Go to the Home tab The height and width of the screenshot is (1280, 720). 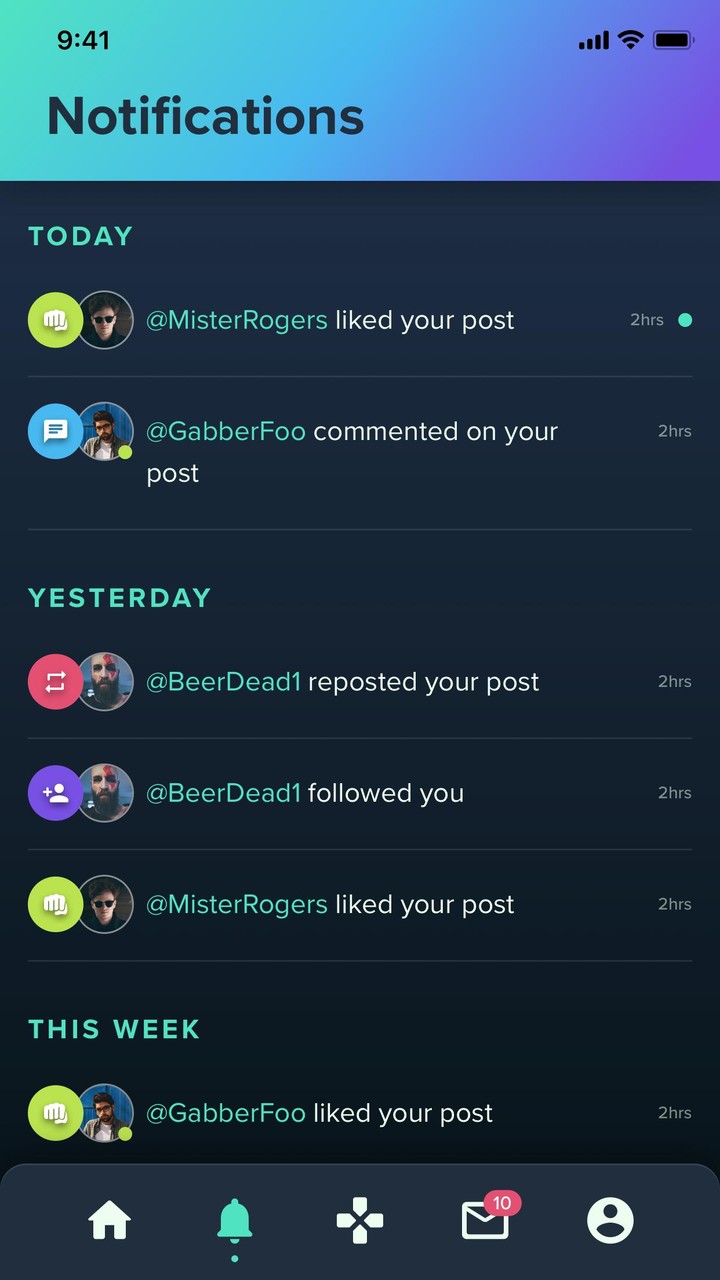(x=110, y=1220)
